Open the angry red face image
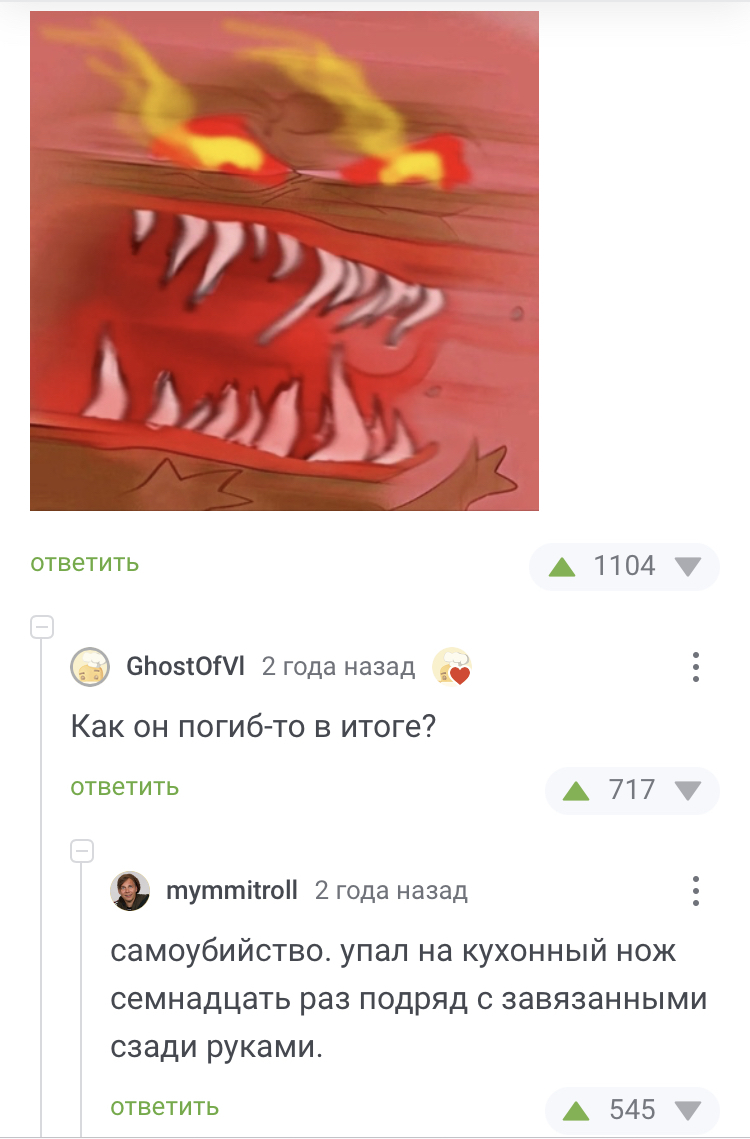Image resolution: width=750 pixels, height=1139 pixels. click(284, 261)
